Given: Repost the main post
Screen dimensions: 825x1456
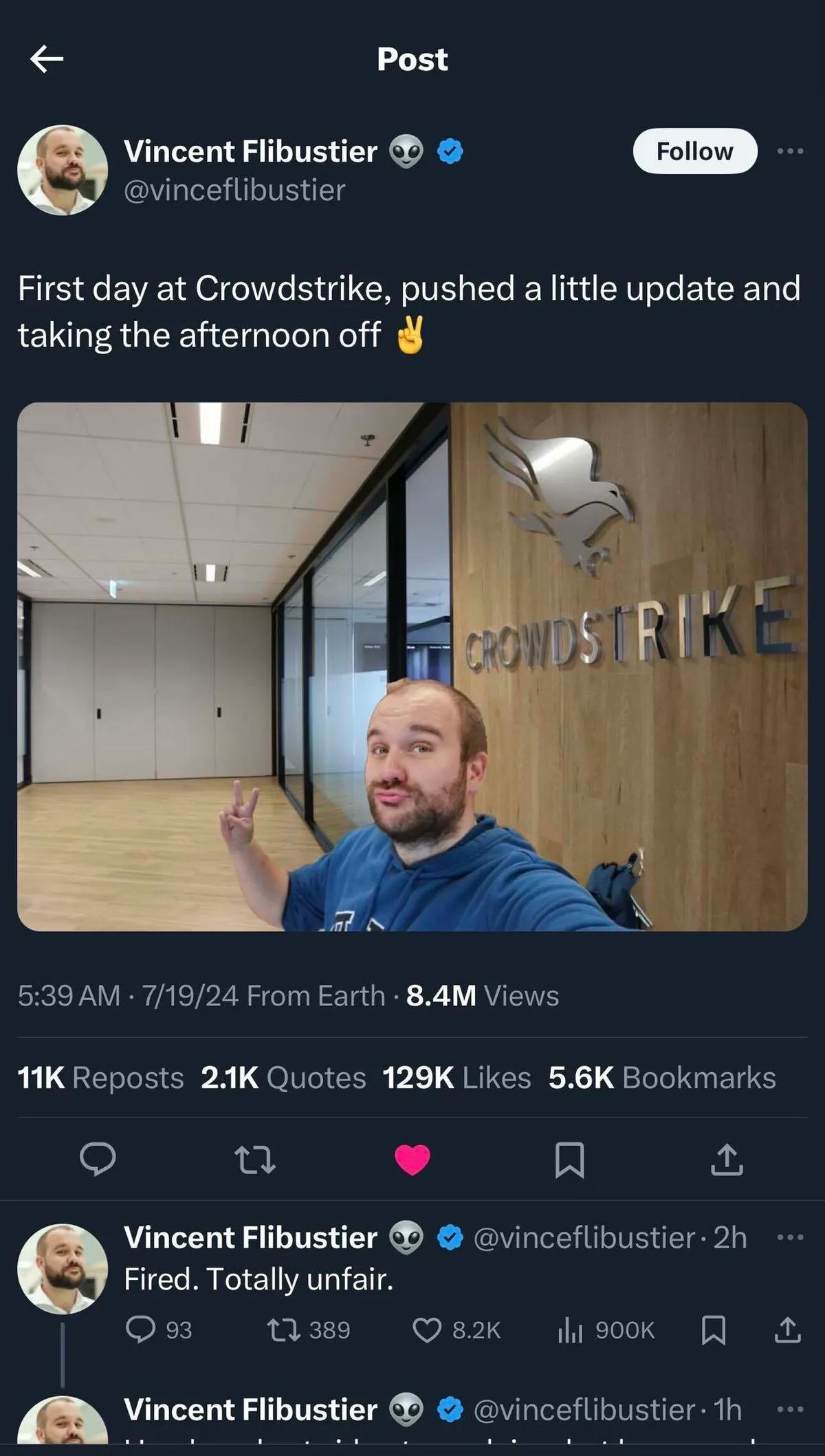Looking at the screenshot, I should tap(255, 1160).
